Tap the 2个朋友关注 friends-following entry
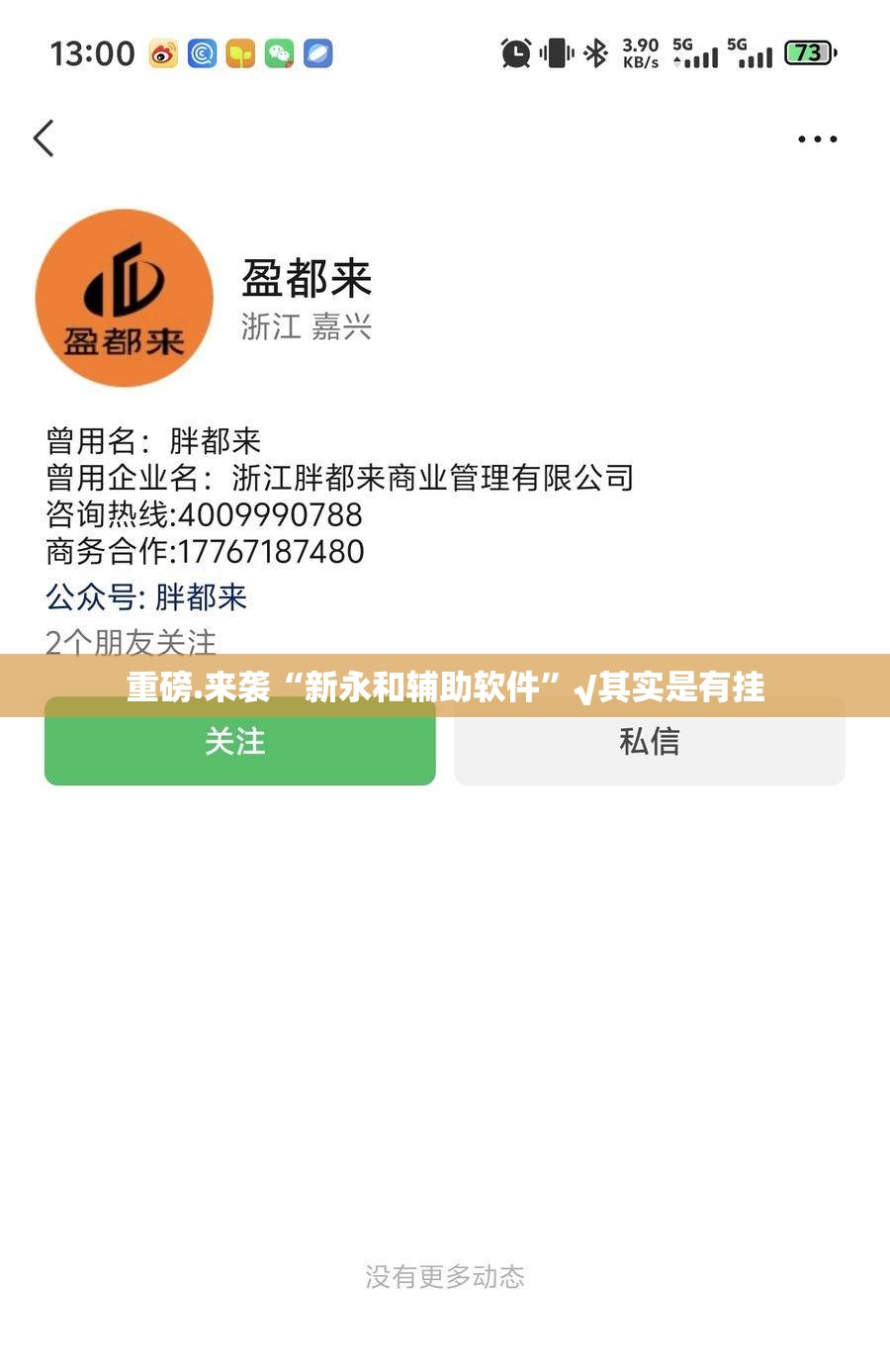 [x=132, y=641]
